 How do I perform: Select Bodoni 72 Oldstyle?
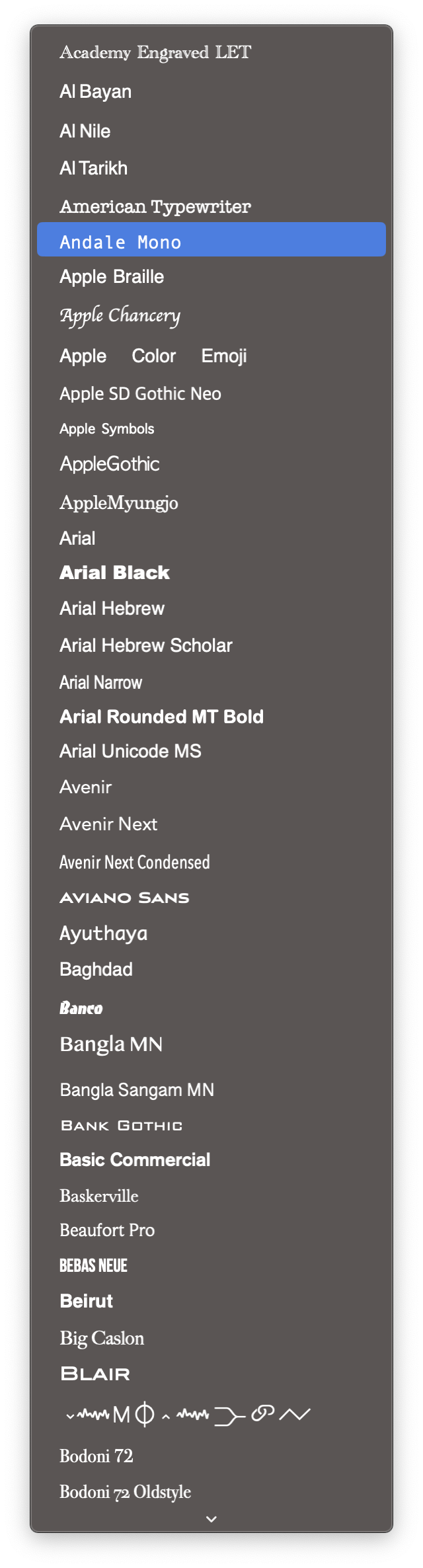click(211, 1492)
